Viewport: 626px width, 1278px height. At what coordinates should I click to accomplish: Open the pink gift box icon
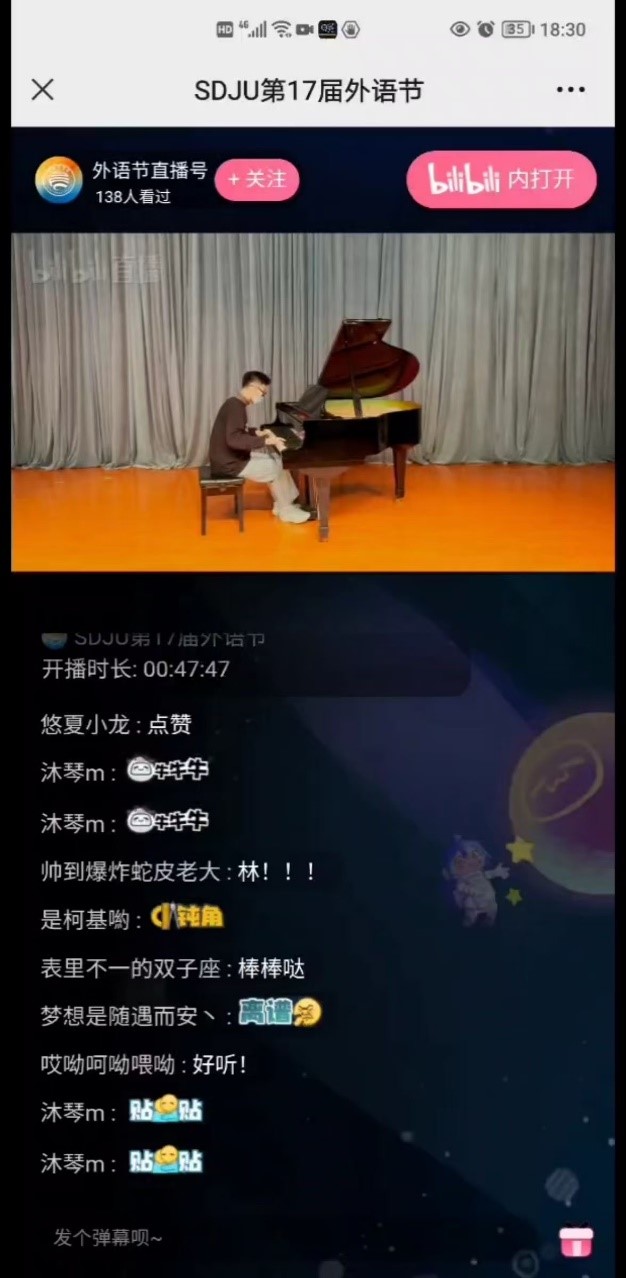pyautogui.click(x=576, y=1240)
